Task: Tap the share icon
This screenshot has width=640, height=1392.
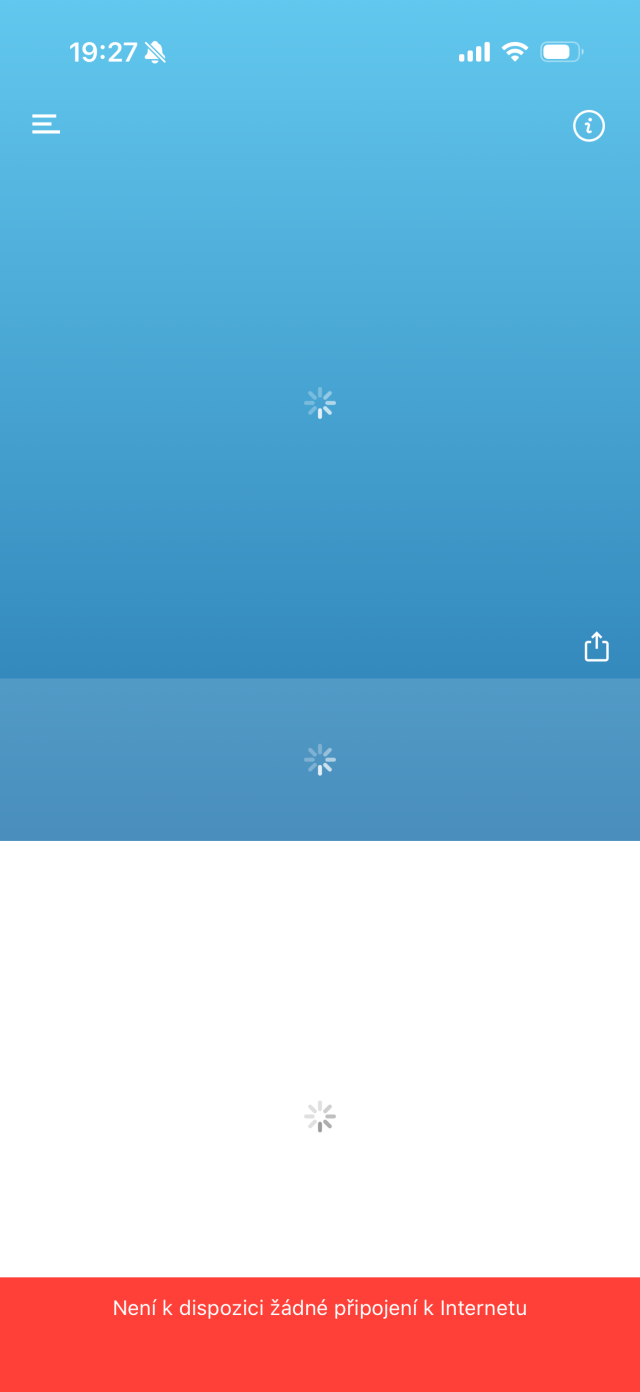Action: (x=596, y=647)
